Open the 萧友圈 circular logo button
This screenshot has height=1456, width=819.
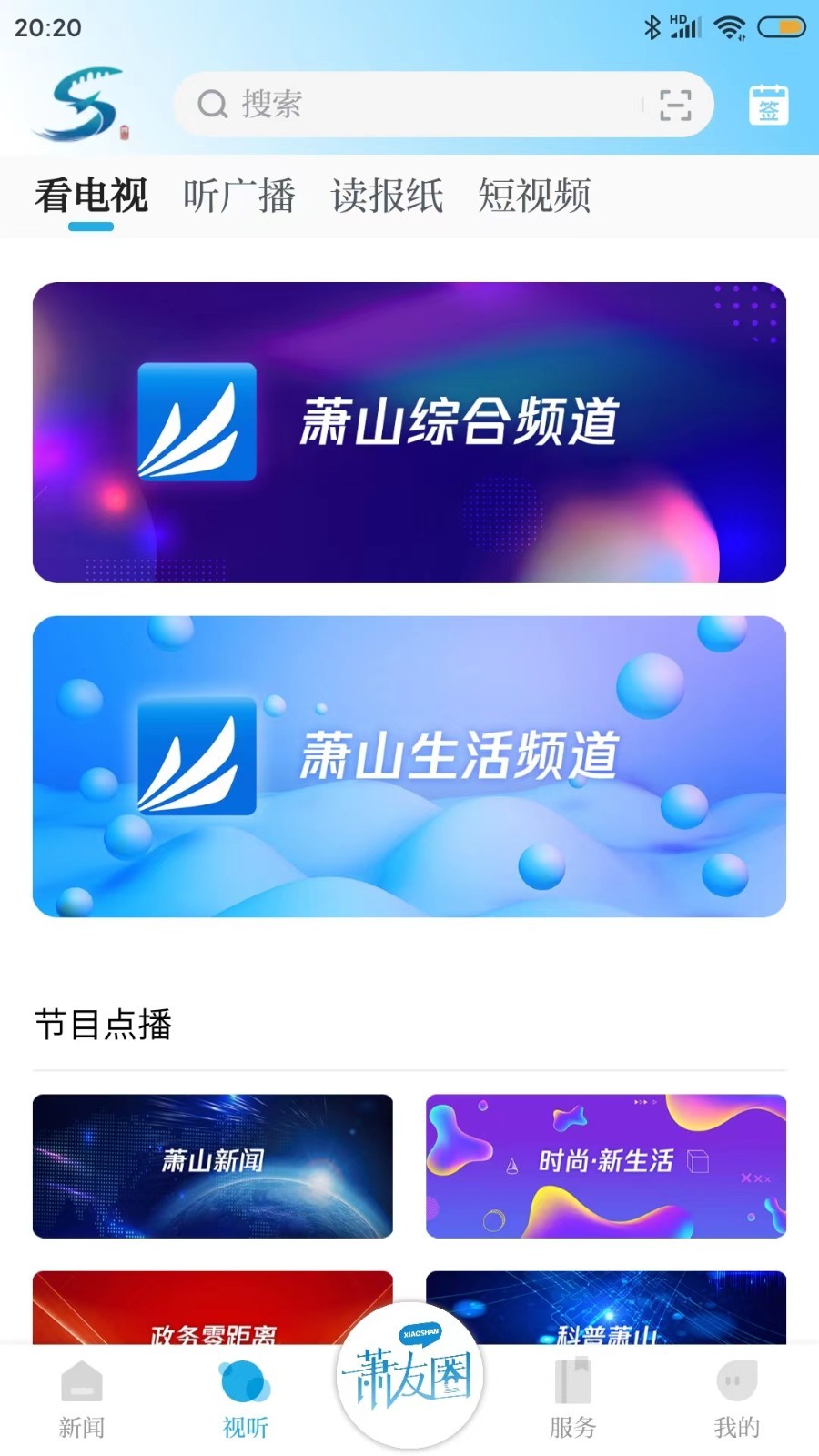409,1379
